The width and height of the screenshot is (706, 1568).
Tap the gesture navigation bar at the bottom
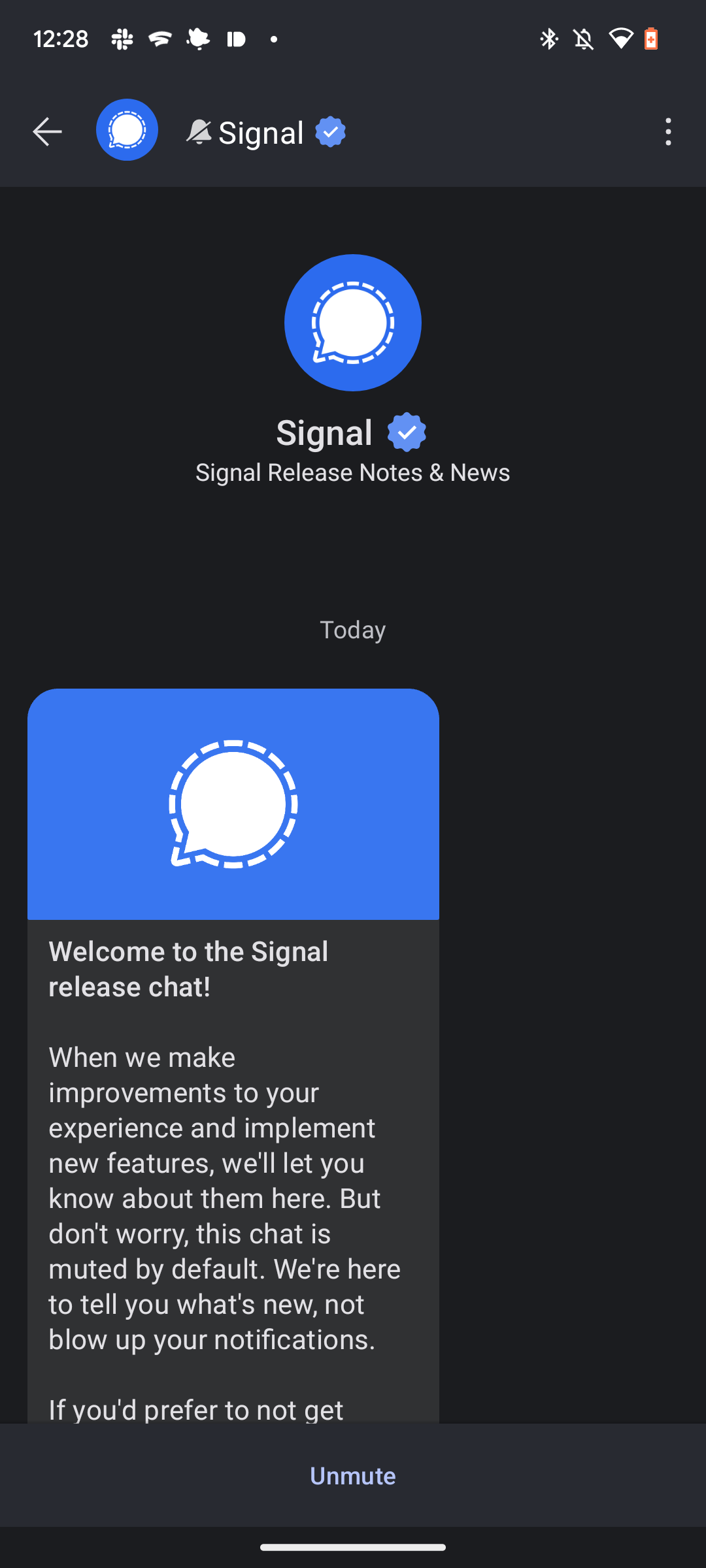tap(352, 1547)
